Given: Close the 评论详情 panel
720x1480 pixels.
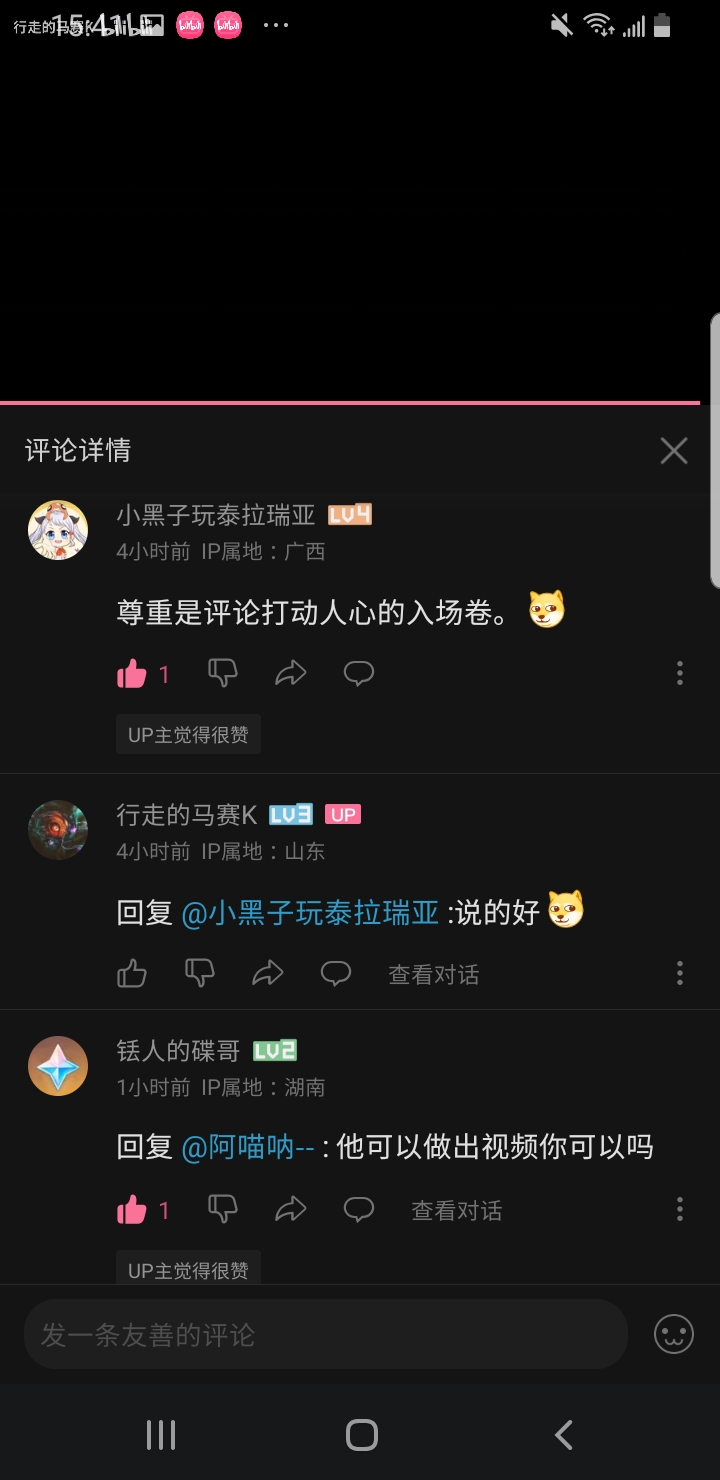Looking at the screenshot, I should click(674, 451).
